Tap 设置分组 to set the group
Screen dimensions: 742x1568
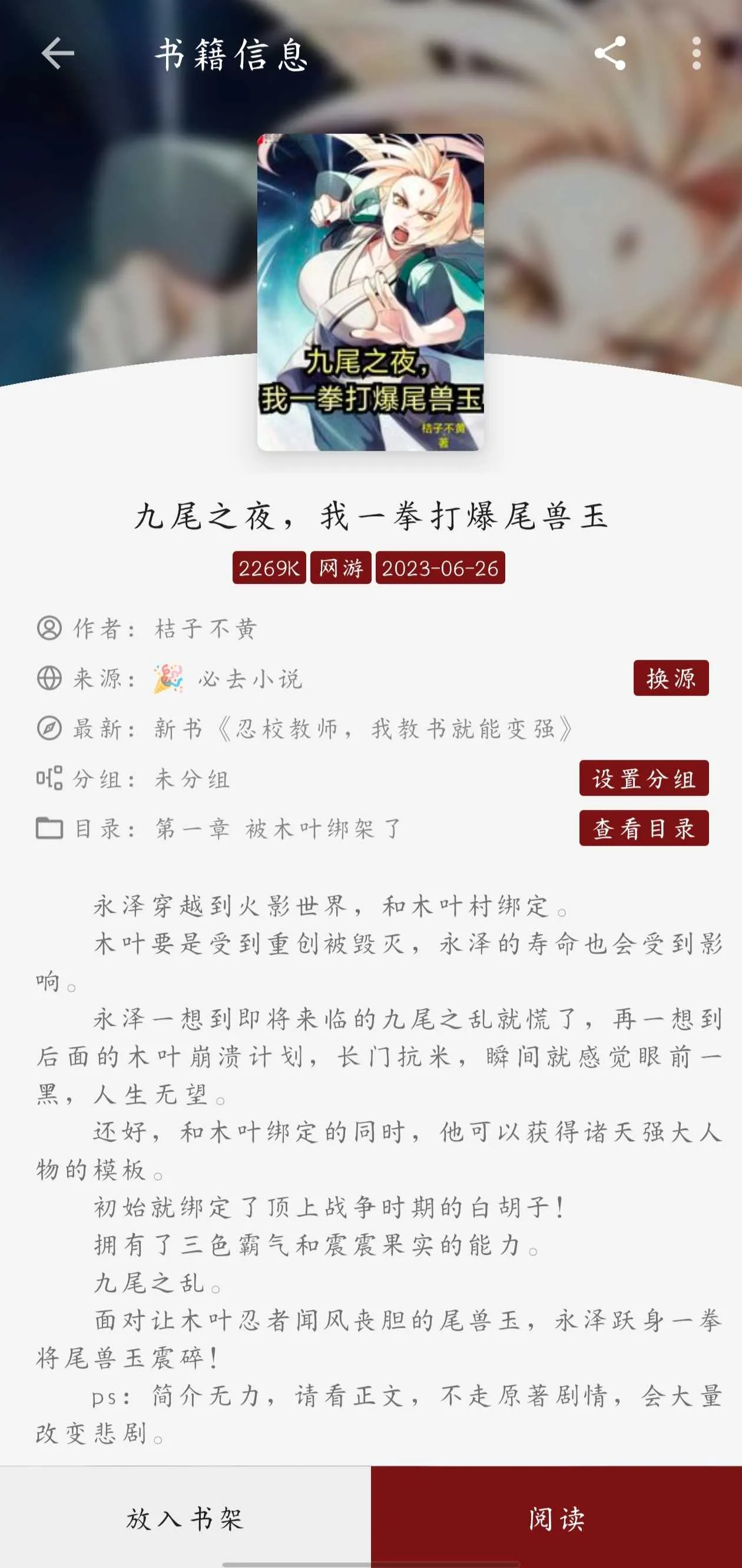click(643, 779)
